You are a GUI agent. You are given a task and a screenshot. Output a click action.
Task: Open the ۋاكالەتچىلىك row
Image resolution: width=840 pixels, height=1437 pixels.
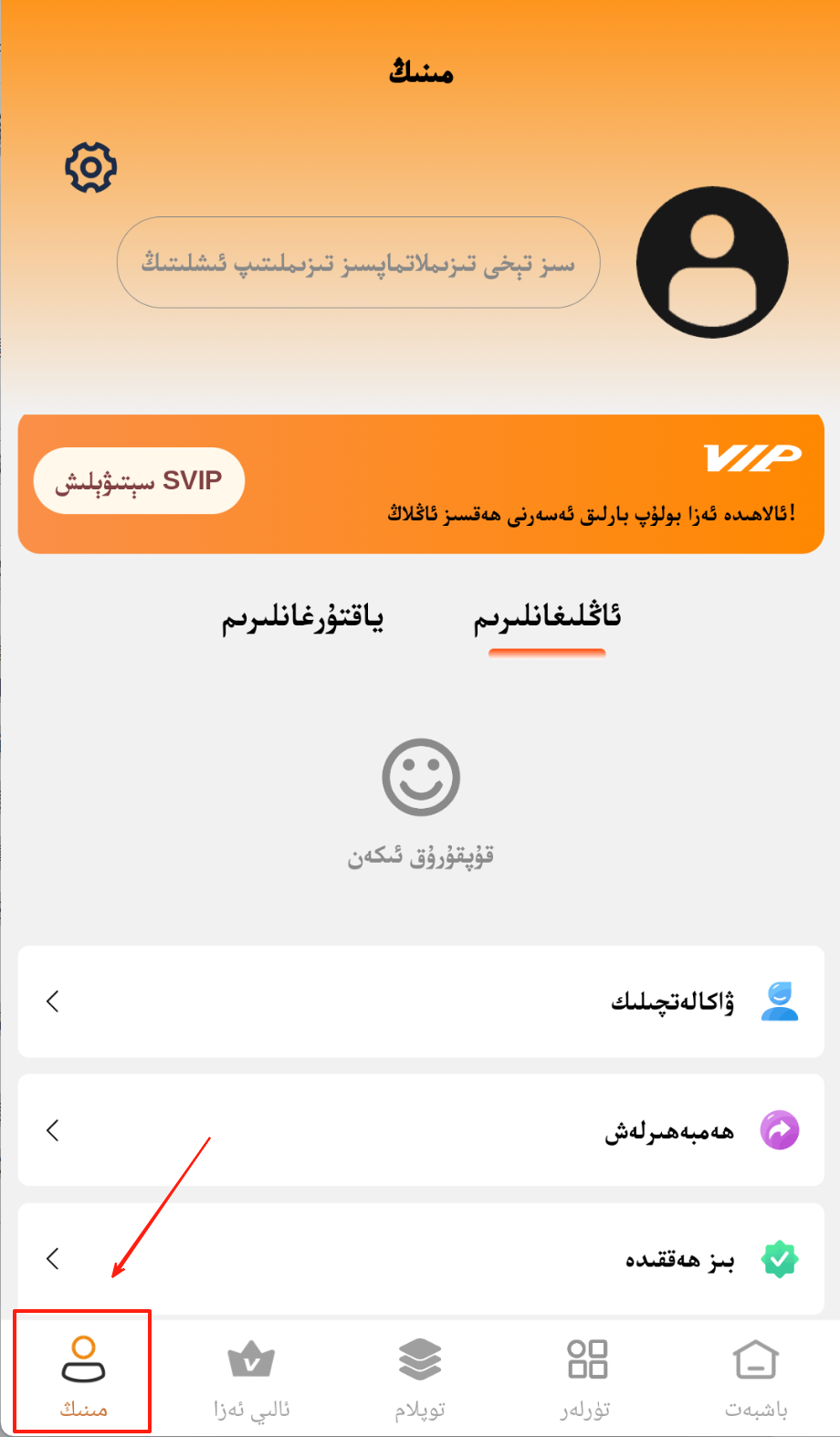coord(421,1002)
